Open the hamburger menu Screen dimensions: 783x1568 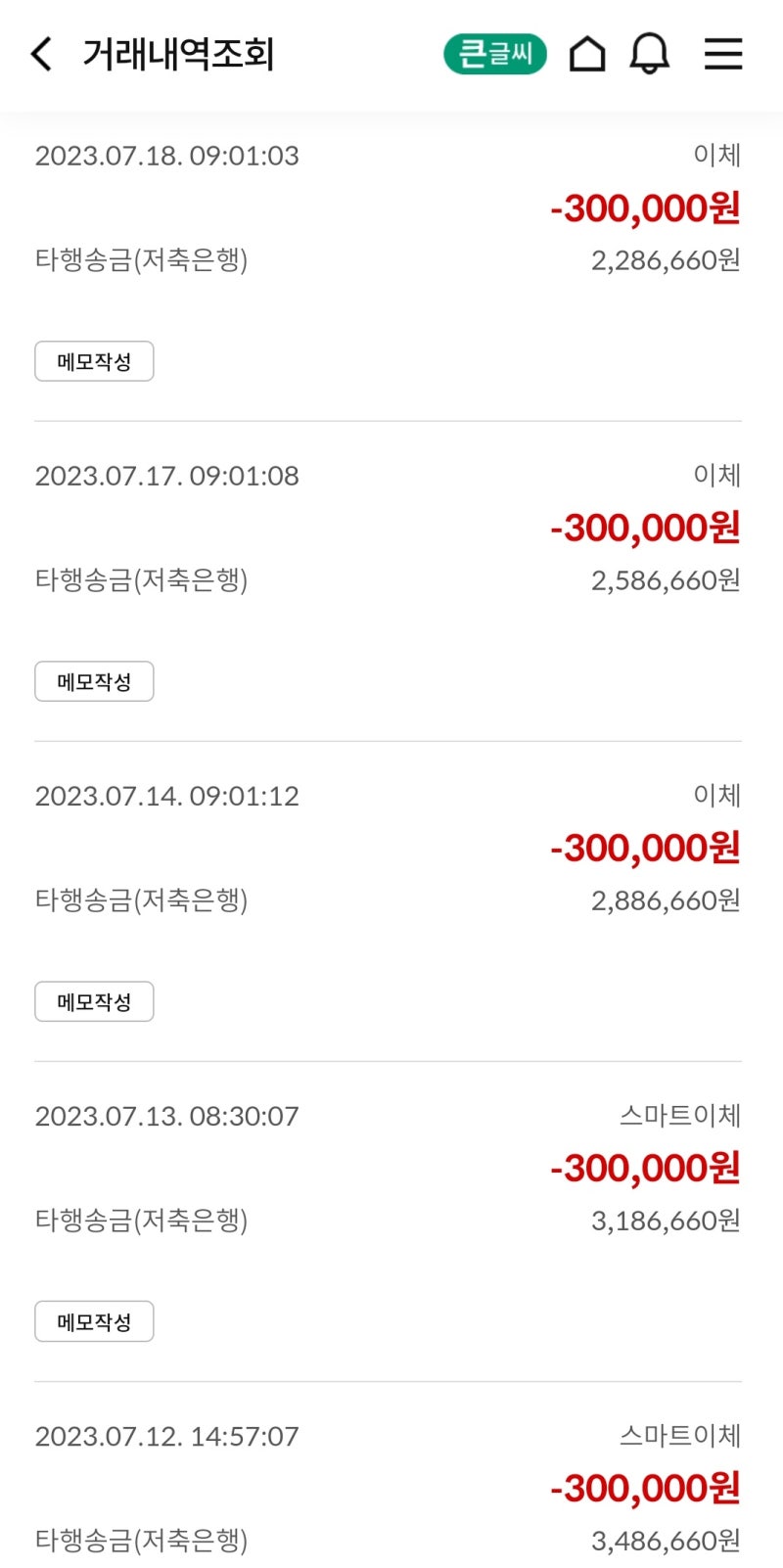[723, 55]
